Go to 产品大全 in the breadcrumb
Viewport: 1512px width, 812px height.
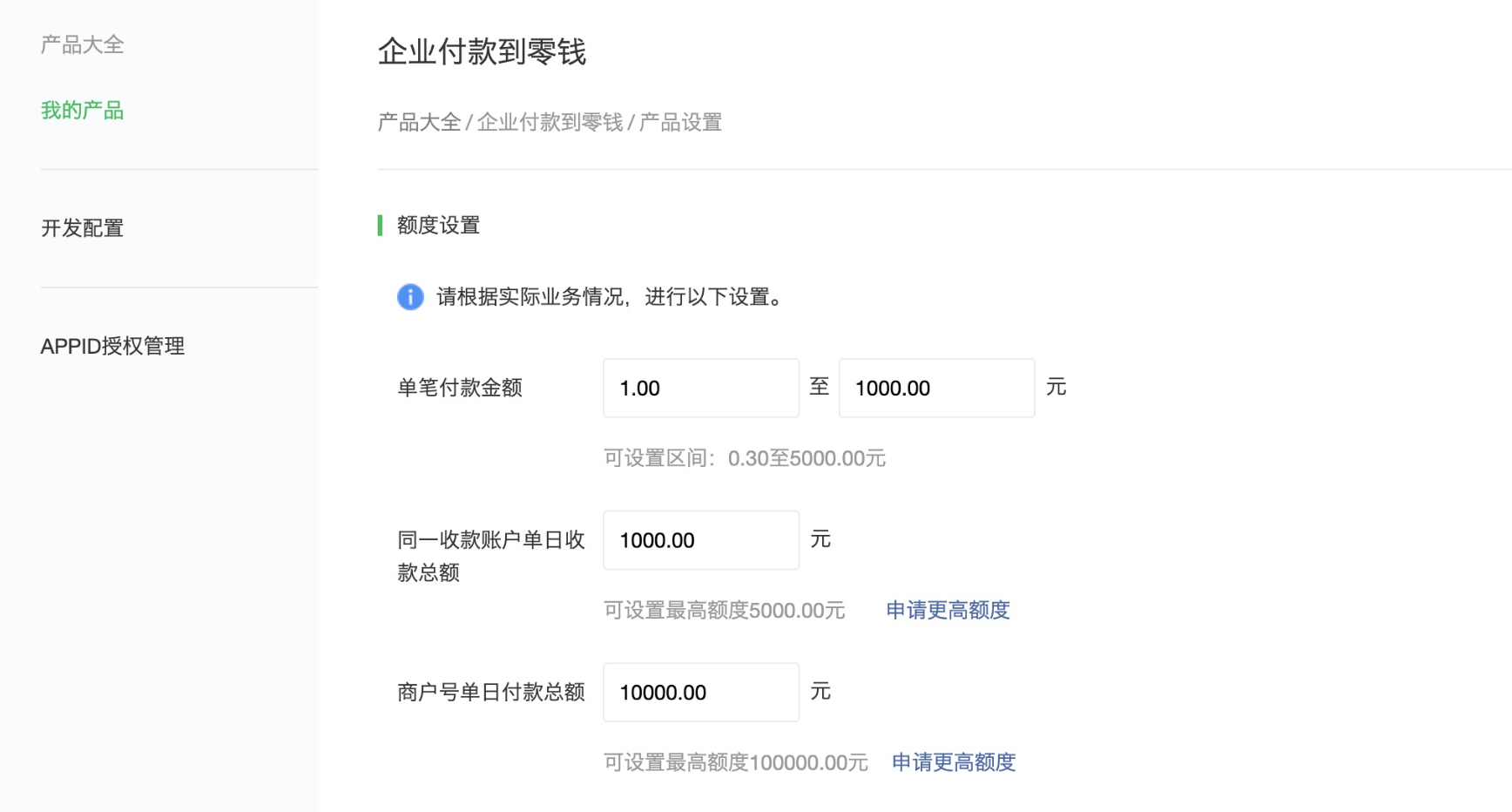click(419, 122)
